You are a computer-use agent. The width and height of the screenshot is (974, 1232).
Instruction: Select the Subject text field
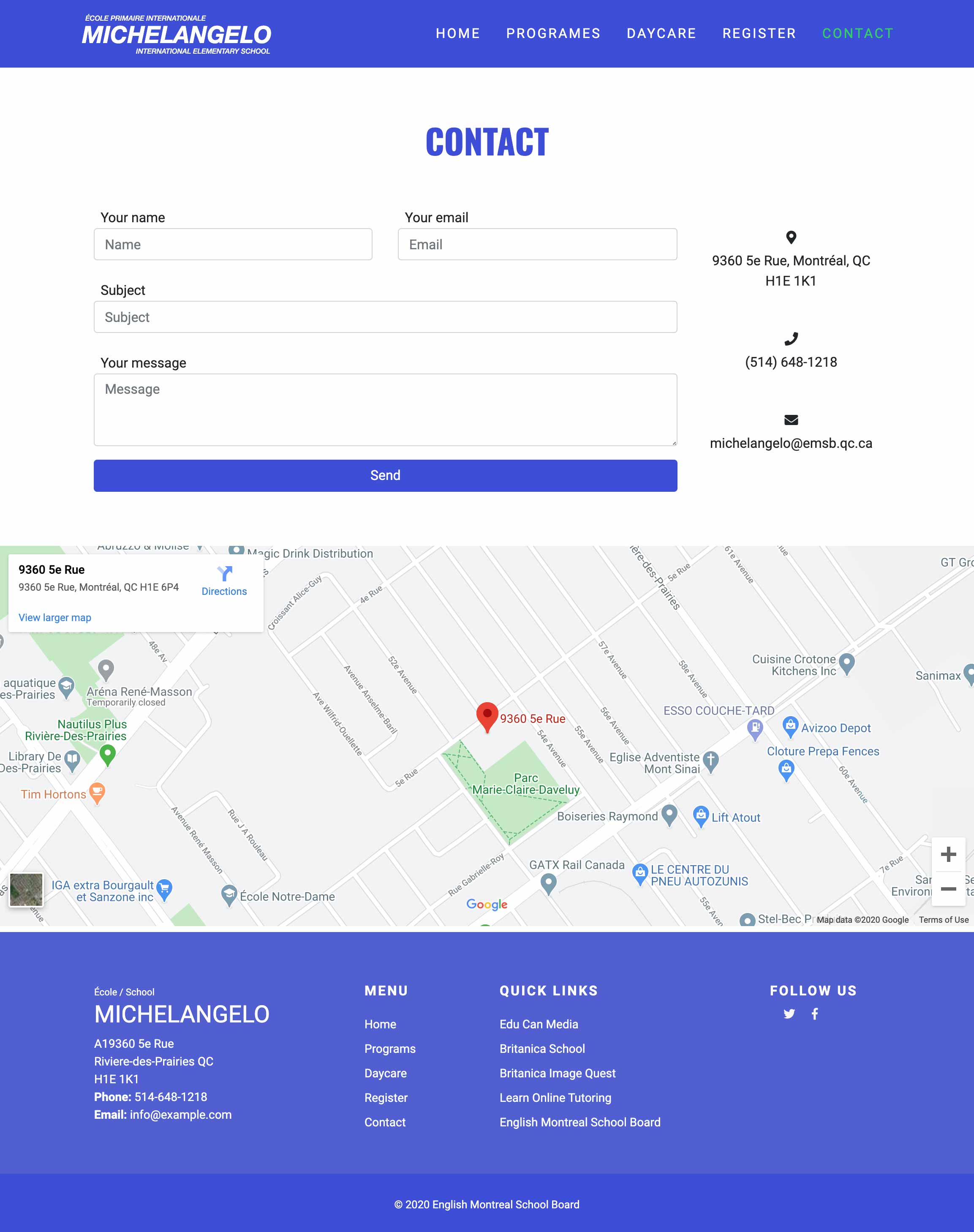(385, 317)
